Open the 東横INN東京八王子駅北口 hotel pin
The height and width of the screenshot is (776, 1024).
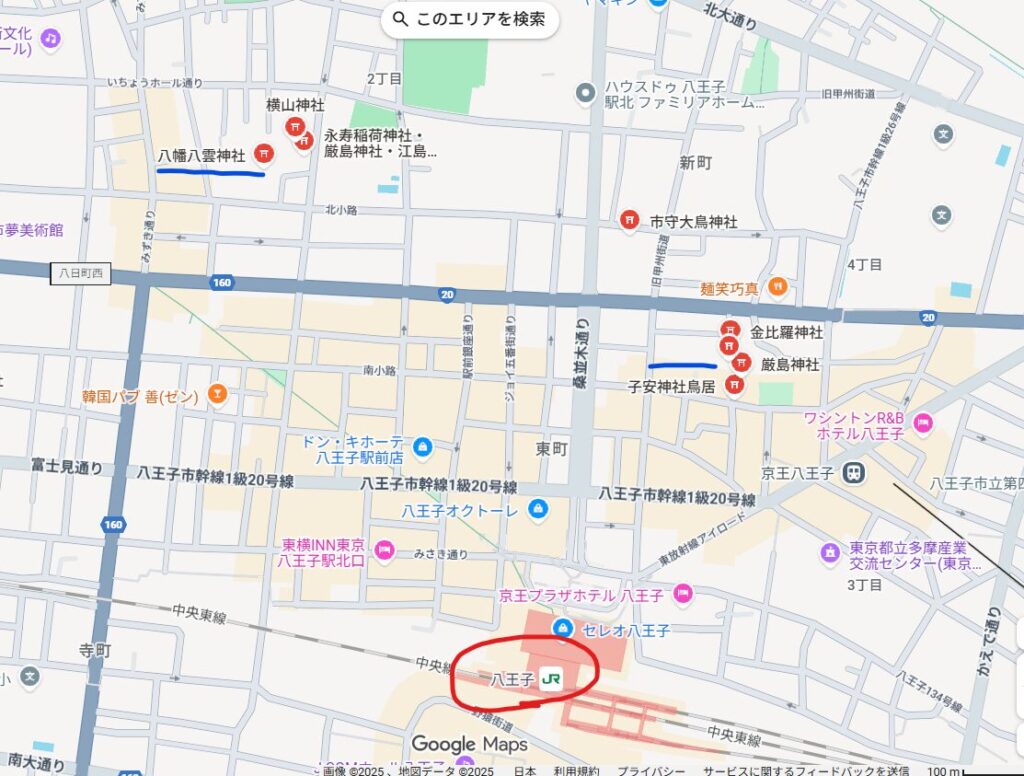[384, 549]
